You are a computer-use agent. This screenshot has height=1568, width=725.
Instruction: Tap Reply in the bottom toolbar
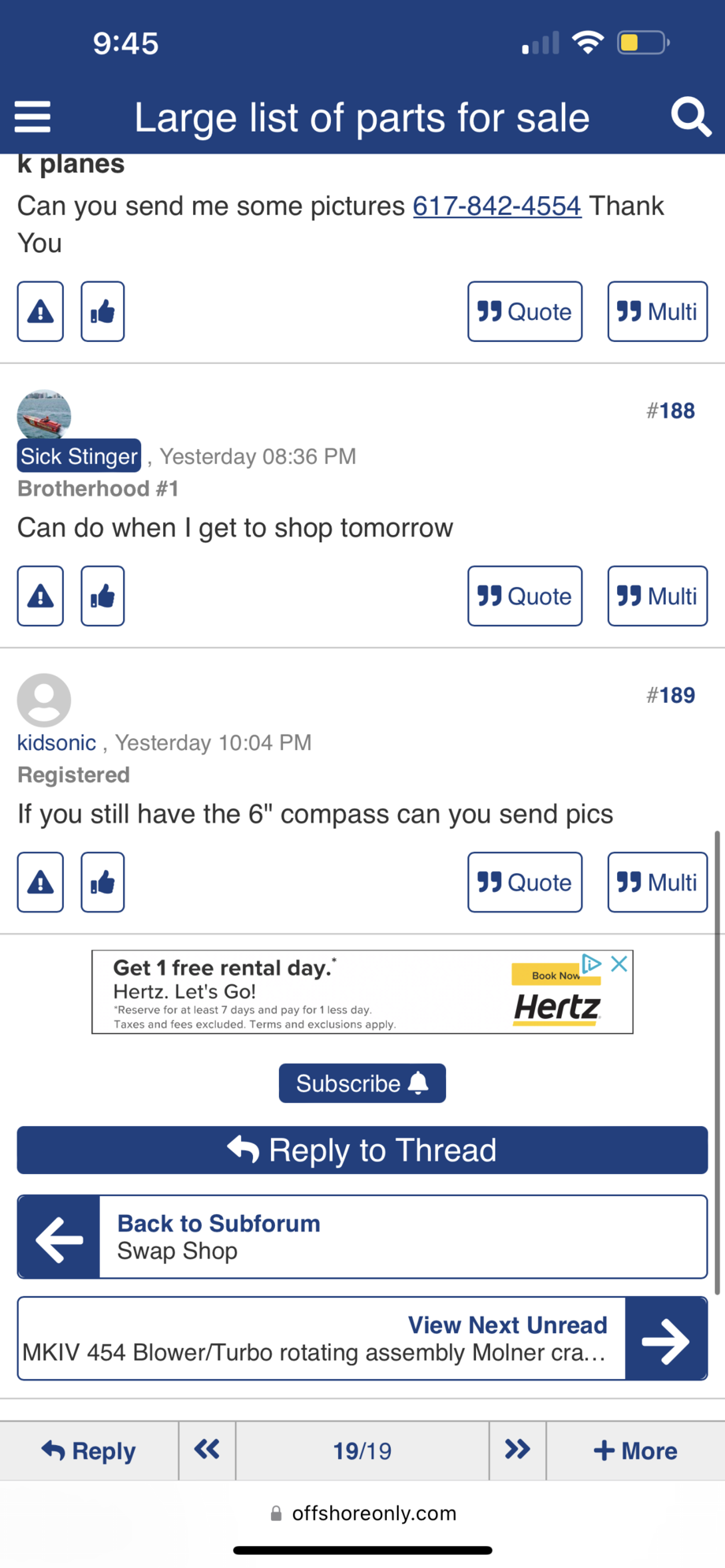[89, 1451]
